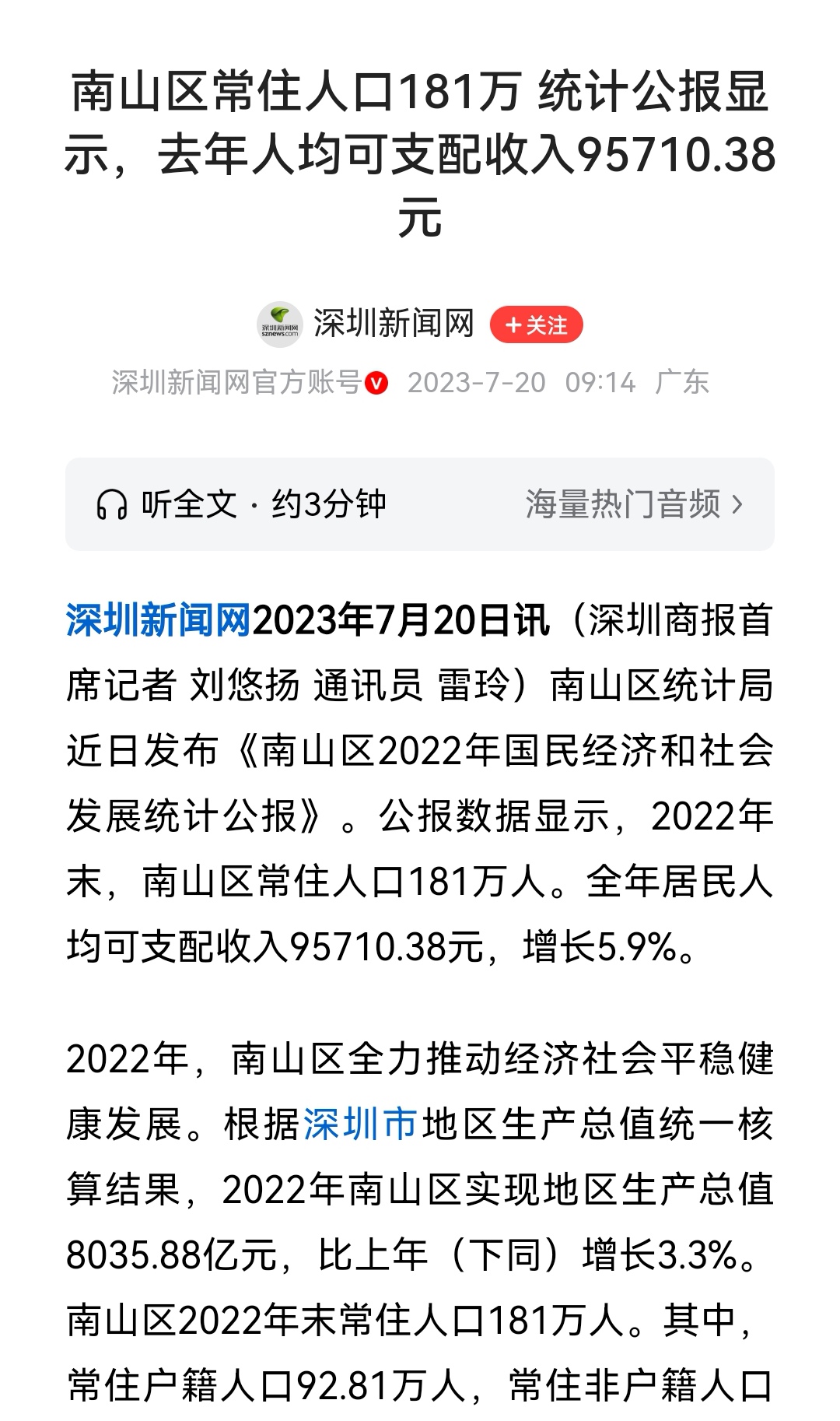
Task: Click the sznews.com text under the logo
Action: click(279, 336)
